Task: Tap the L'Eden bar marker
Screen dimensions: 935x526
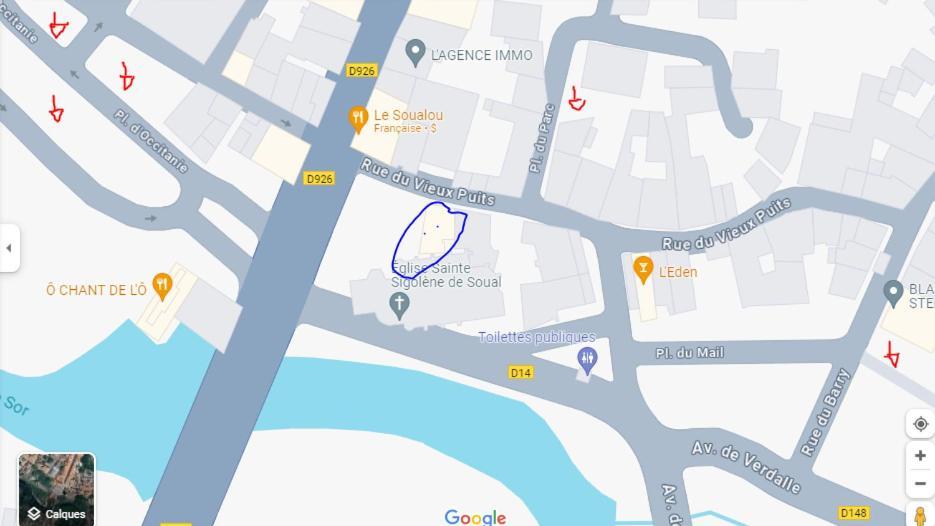Action: pyautogui.click(x=643, y=268)
